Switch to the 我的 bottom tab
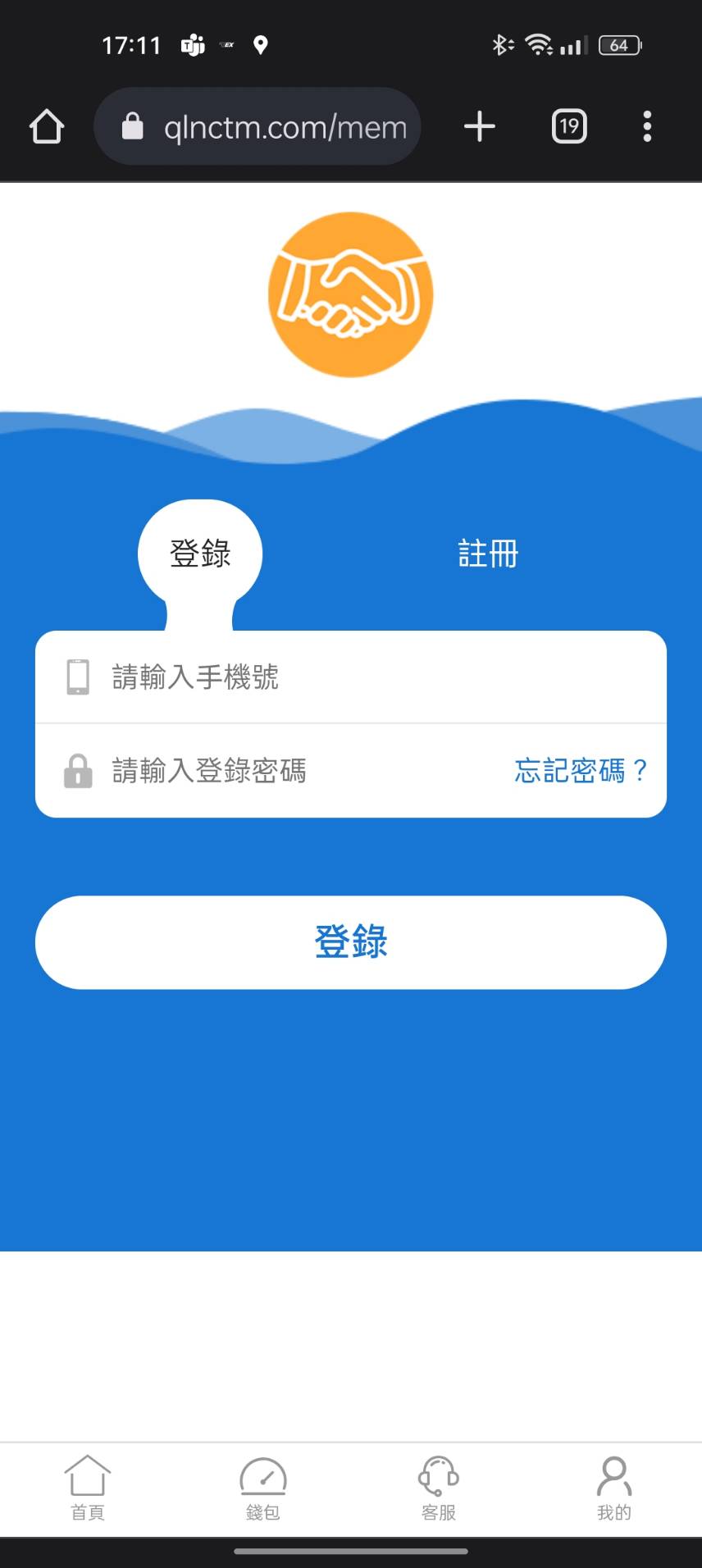The height and width of the screenshot is (1568, 702). pyautogui.click(x=614, y=1488)
